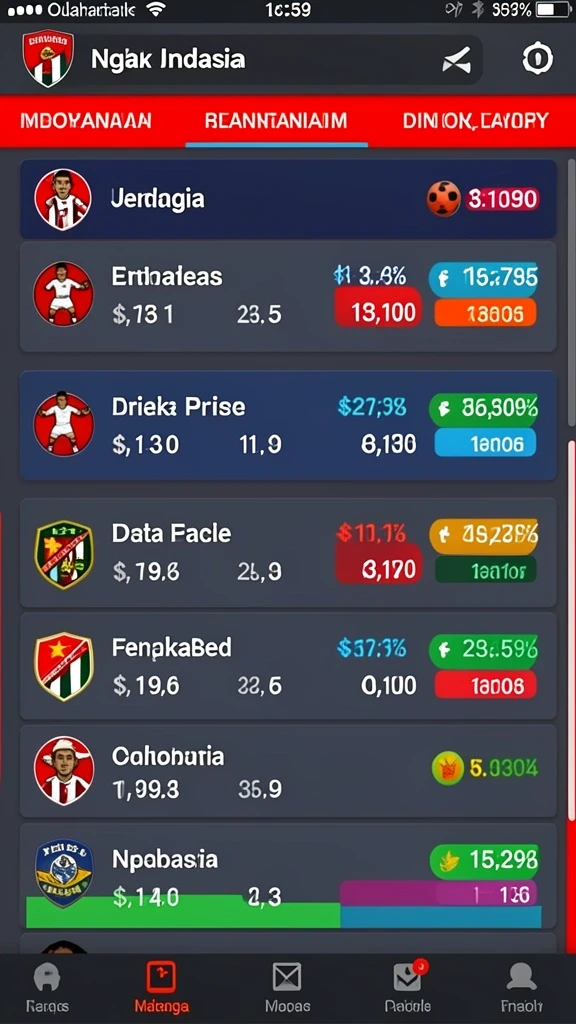Select the Maanga bottom tab
This screenshot has width=576, height=1024.
pos(161,987)
